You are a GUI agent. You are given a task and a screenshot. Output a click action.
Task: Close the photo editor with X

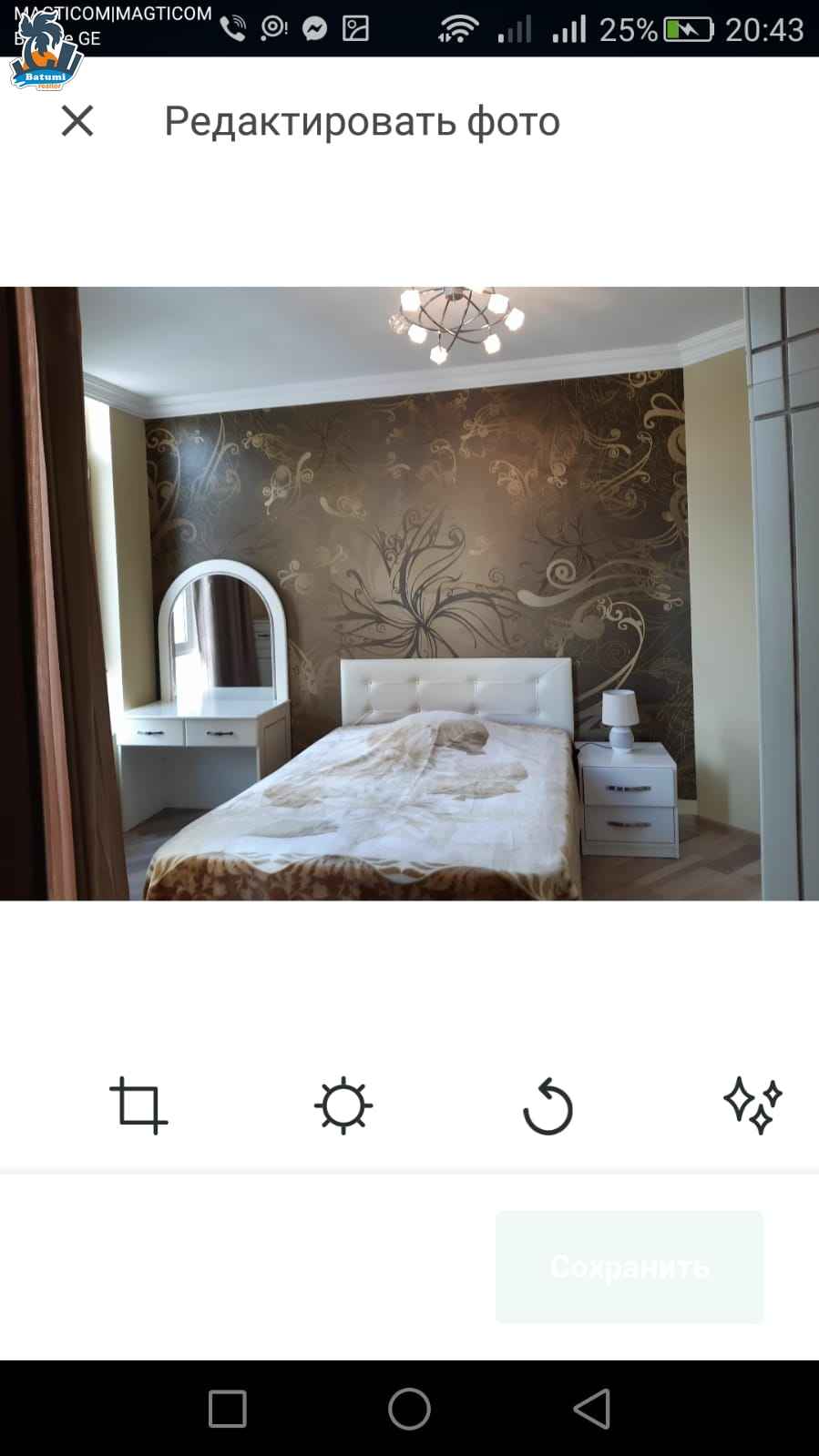(77, 120)
